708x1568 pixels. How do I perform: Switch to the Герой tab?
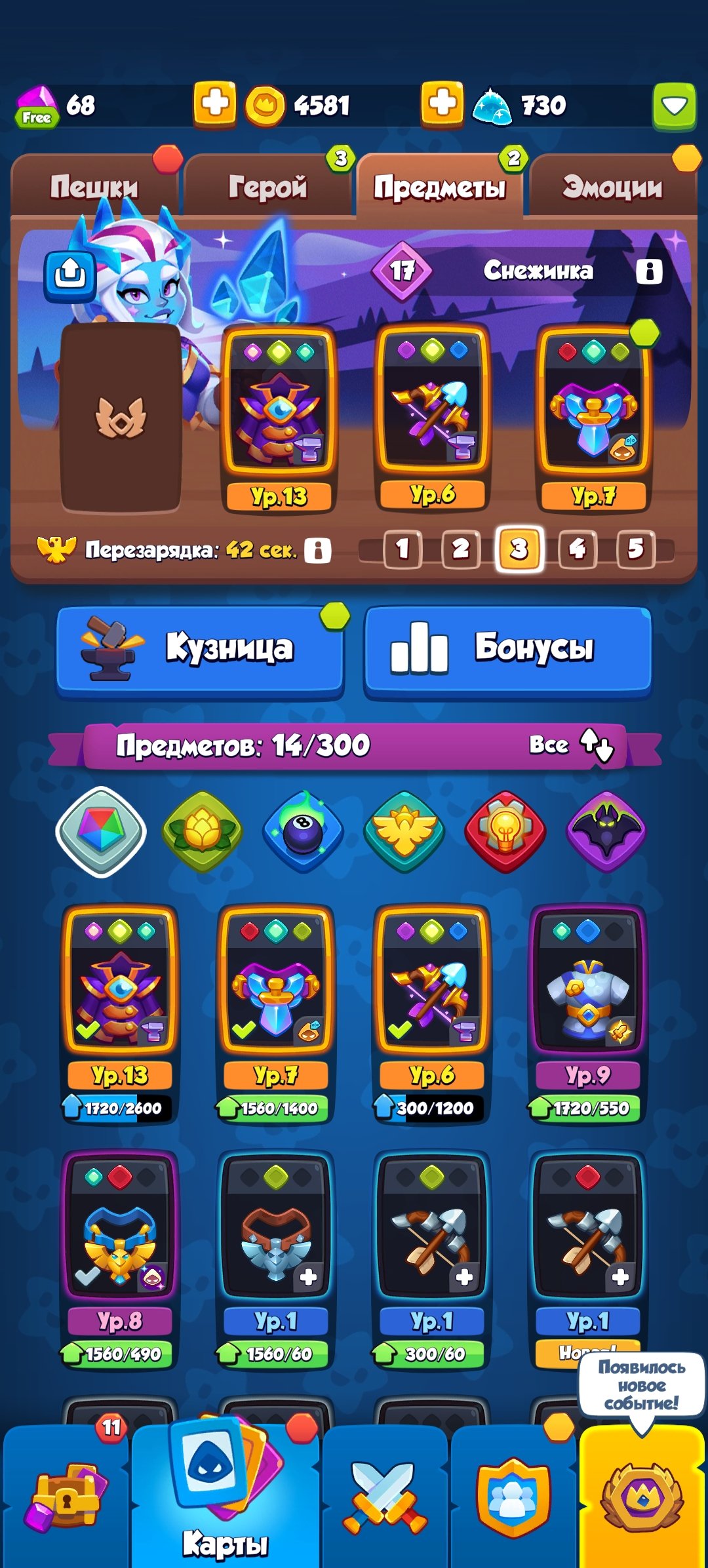point(267,187)
